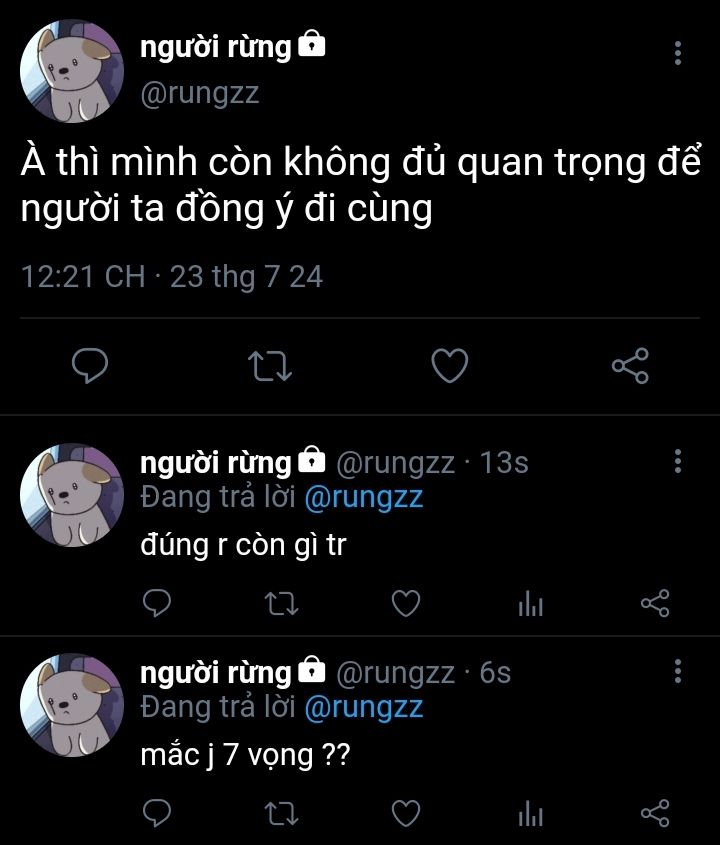Viewport: 720px width, 845px height.
Task: Reply to "mắc j 7 vọng ??" tweet
Action: [157, 813]
